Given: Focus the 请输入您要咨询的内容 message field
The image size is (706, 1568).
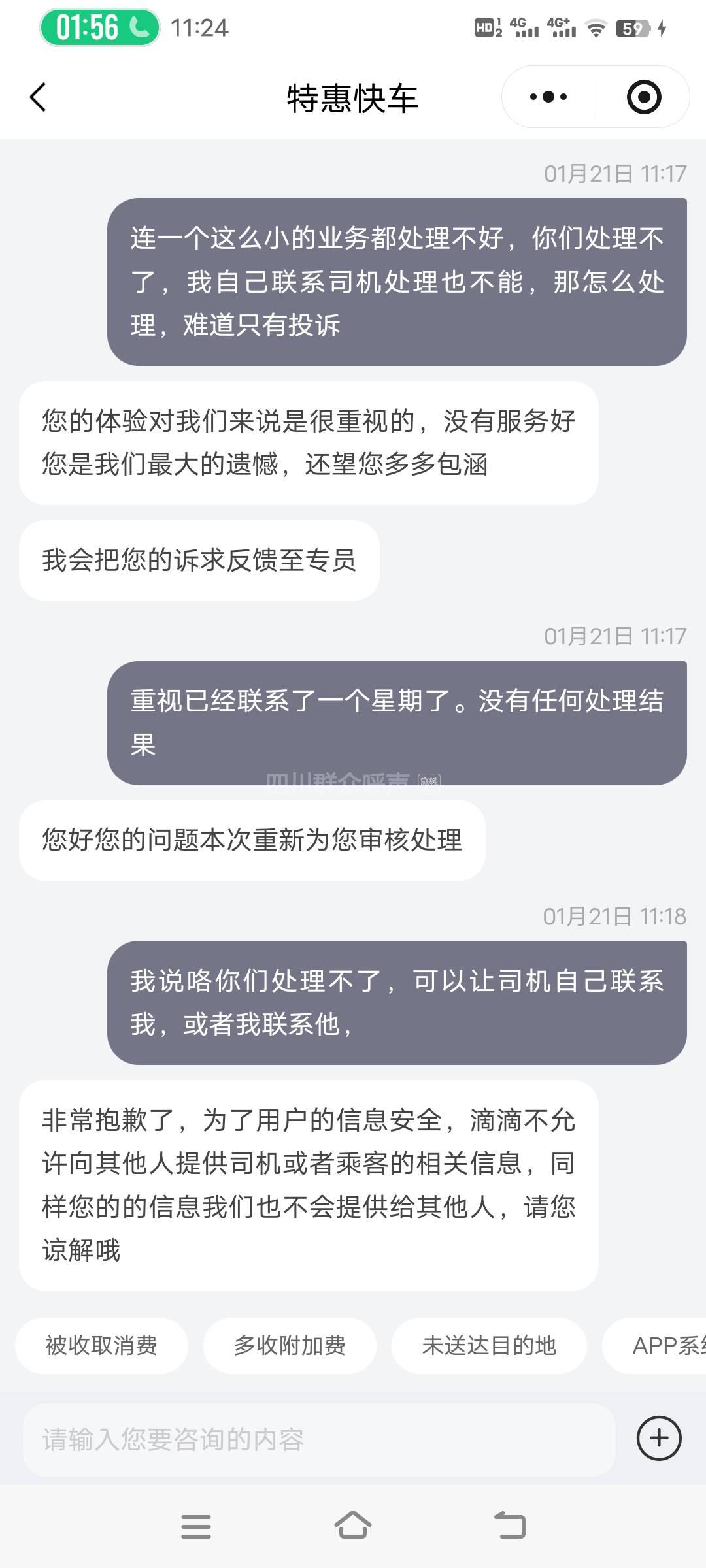Looking at the screenshot, I should click(x=319, y=1439).
